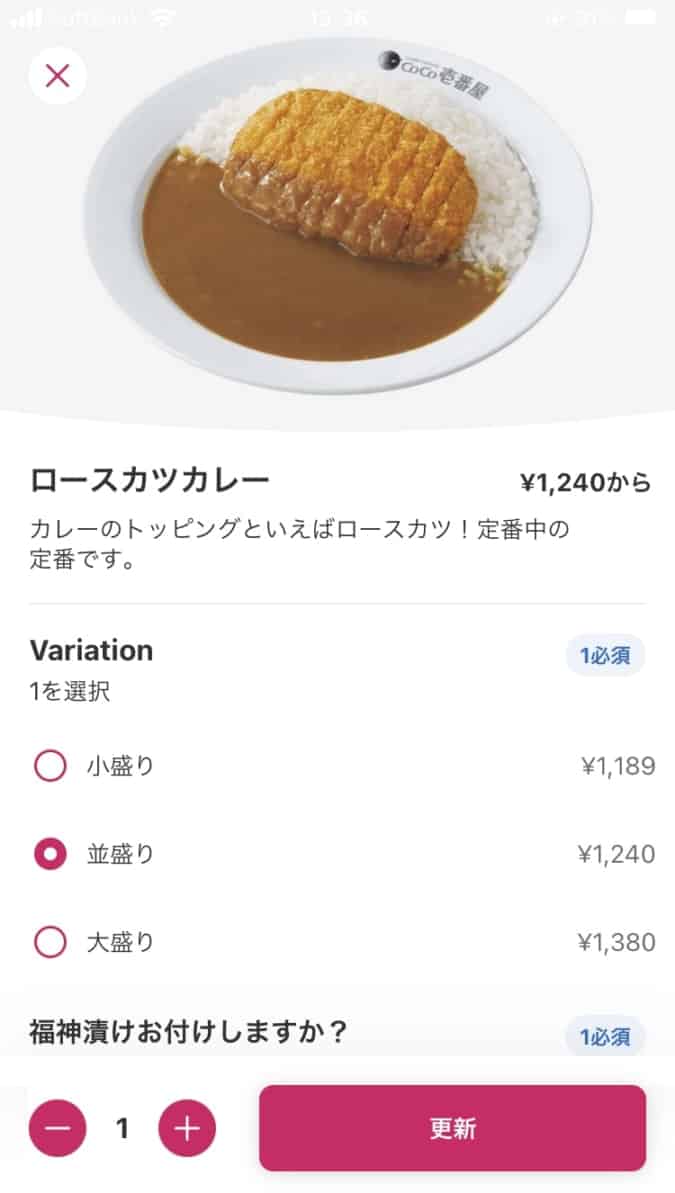Select the 小盛り portion option
The height and width of the screenshot is (1193, 675).
pos(50,767)
